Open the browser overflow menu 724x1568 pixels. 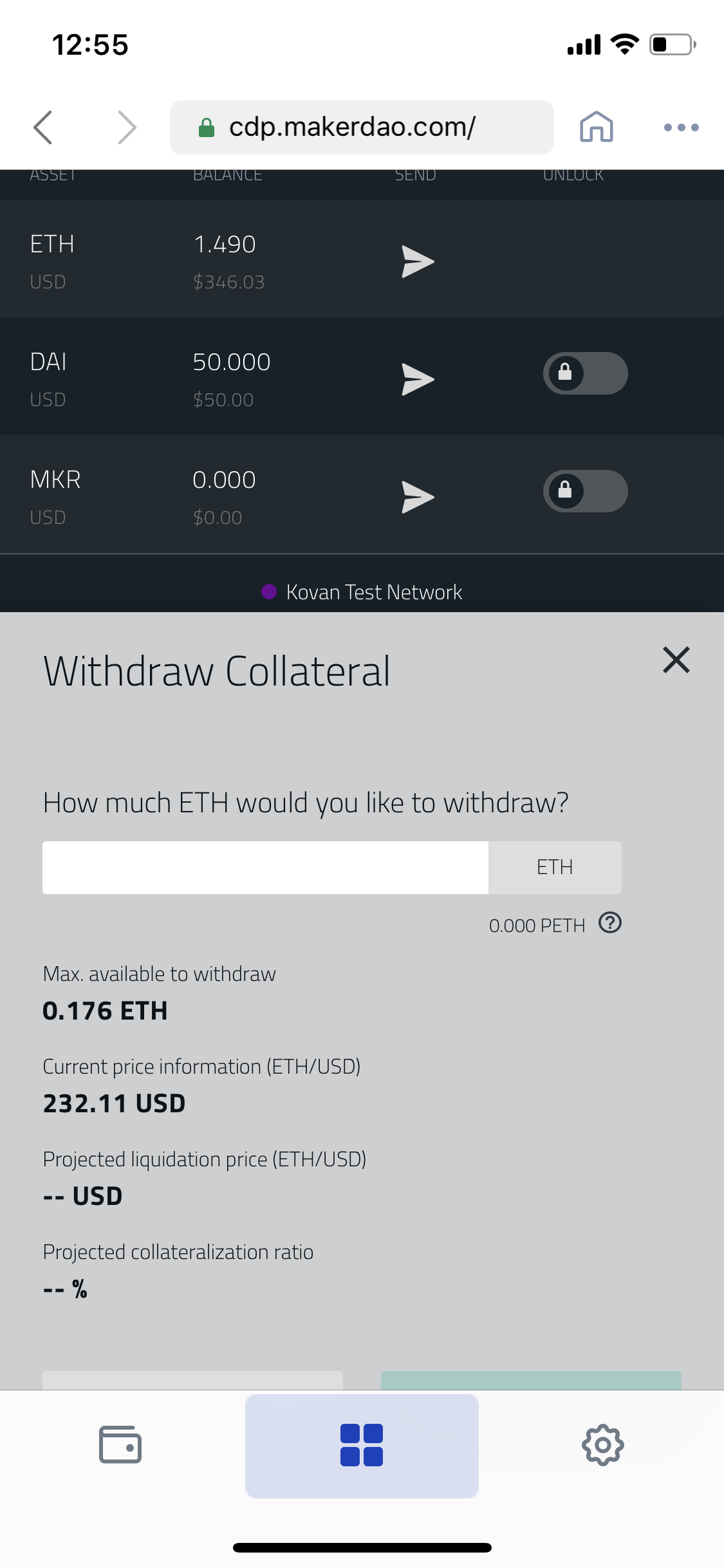coord(681,127)
